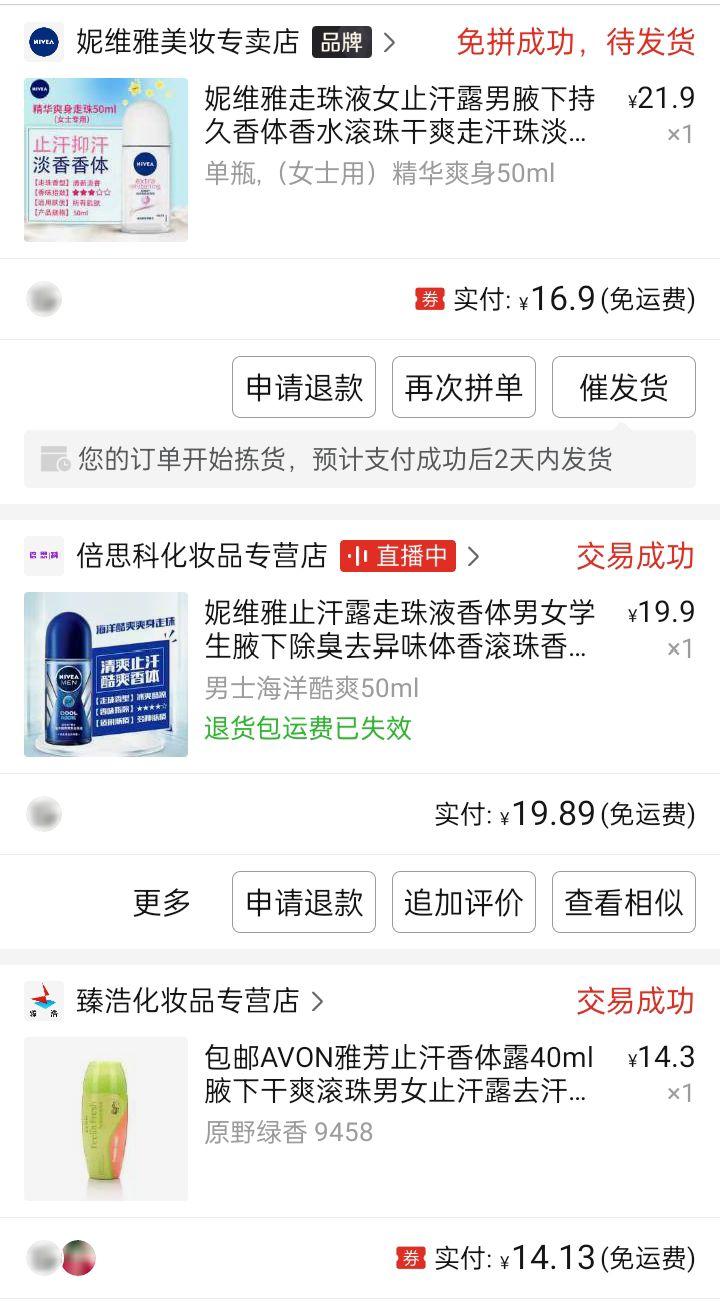Open the AVON 原野绿香 product image
This screenshot has width=720, height=1302.
click(x=106, y=1119)
